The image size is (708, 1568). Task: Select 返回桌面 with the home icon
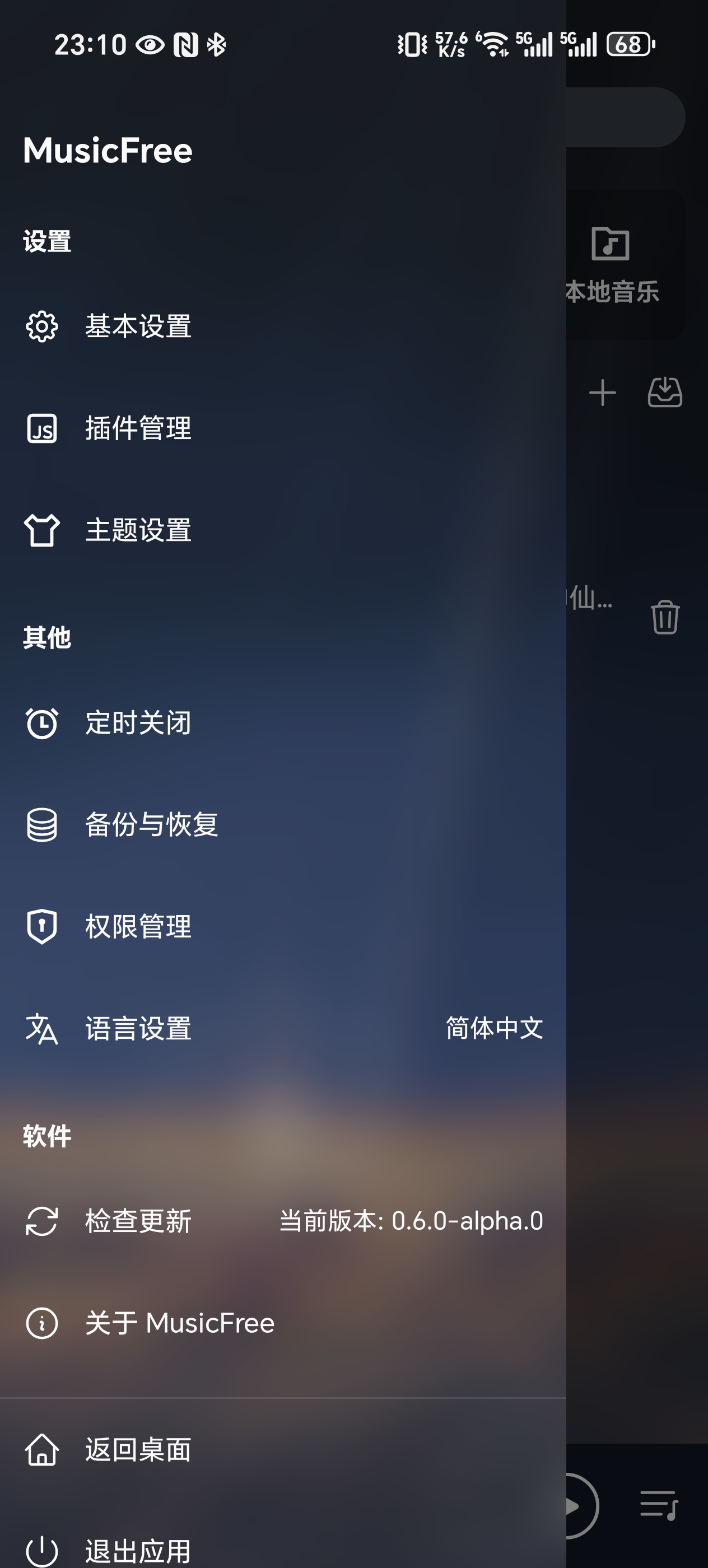coord(138,1449)
